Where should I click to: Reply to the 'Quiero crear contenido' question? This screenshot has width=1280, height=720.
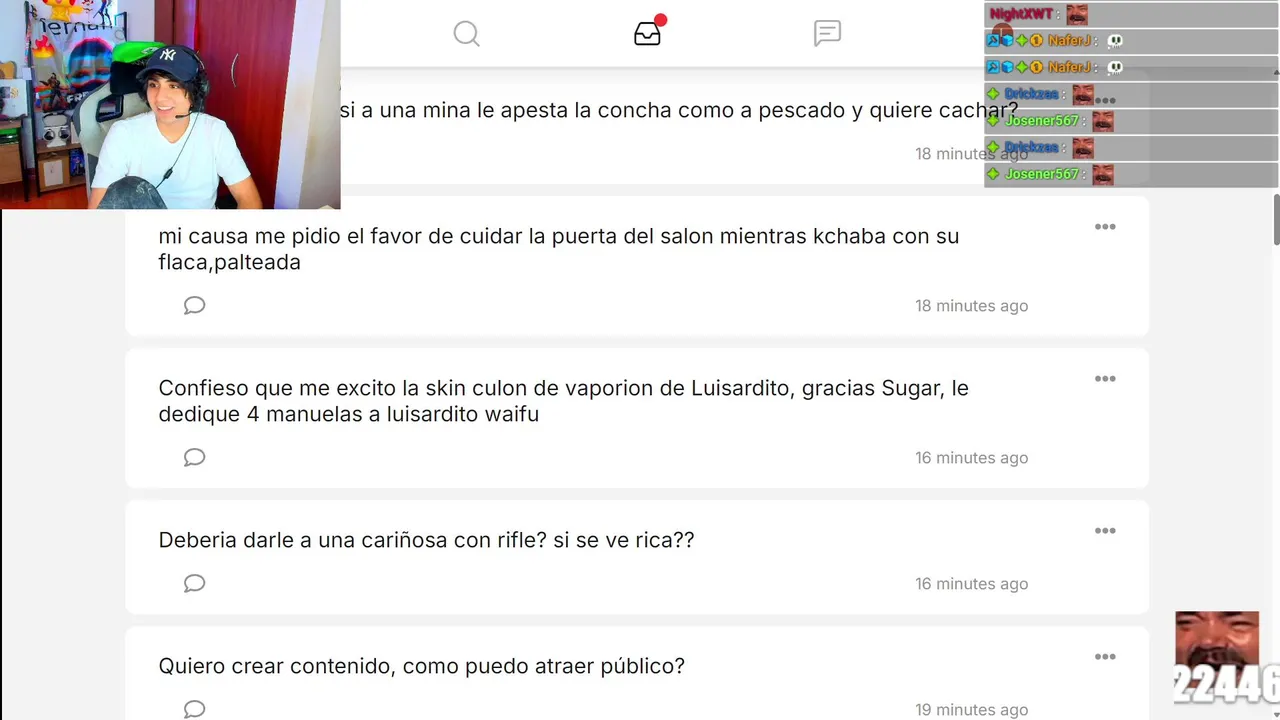tap(195, 709)
